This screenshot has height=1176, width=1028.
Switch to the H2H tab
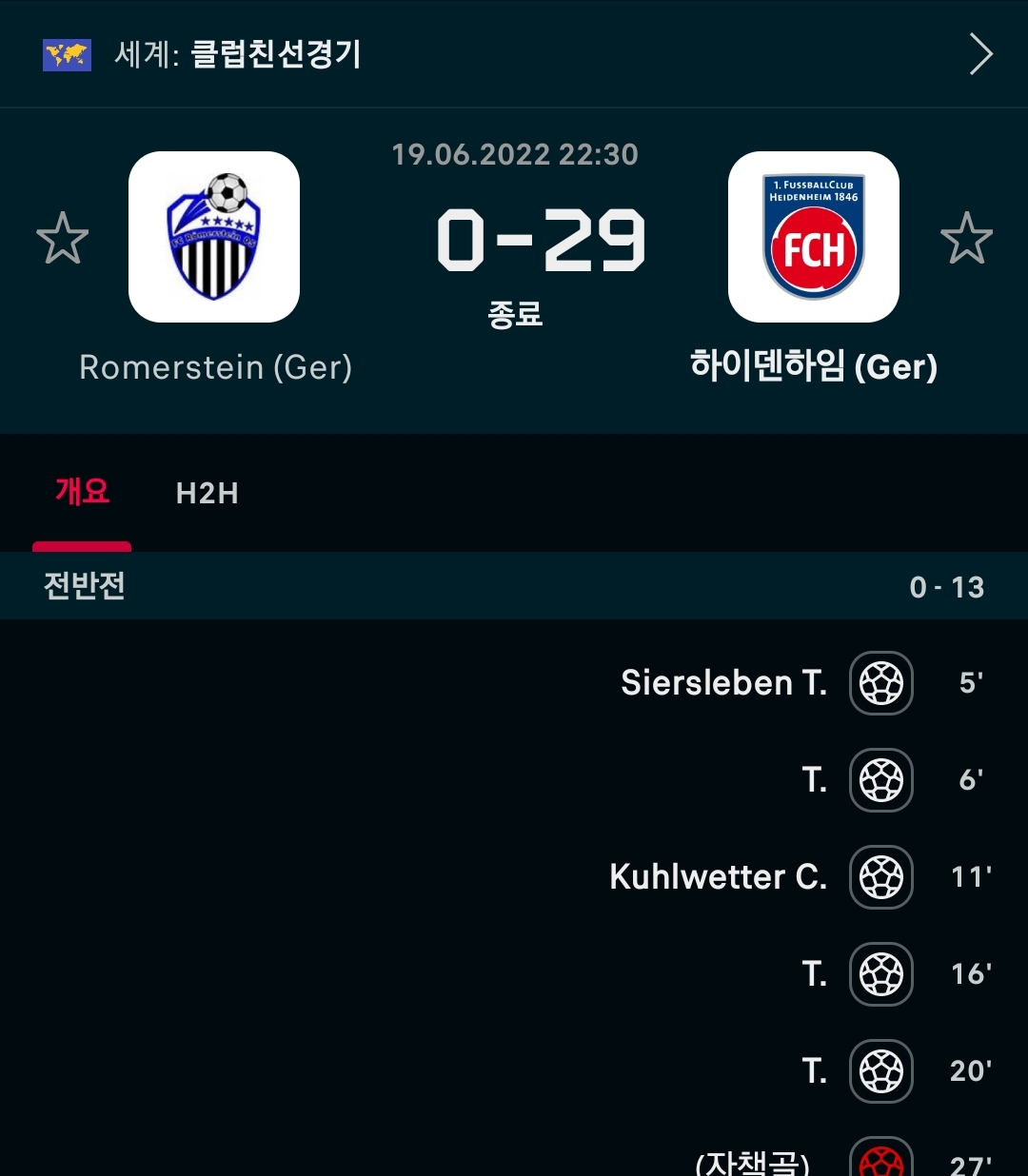208,493
